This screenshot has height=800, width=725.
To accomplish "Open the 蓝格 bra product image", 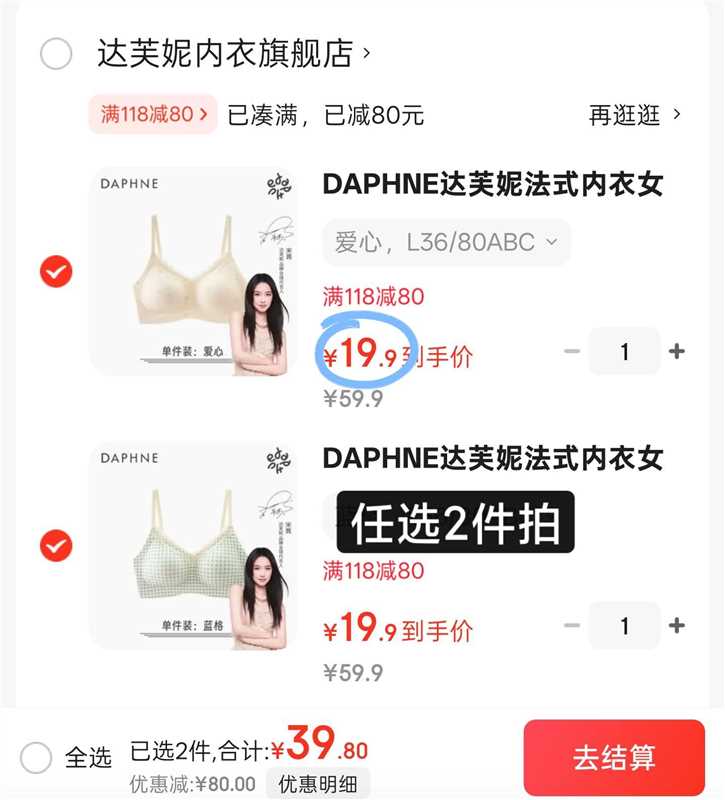I will pos(193,546).
